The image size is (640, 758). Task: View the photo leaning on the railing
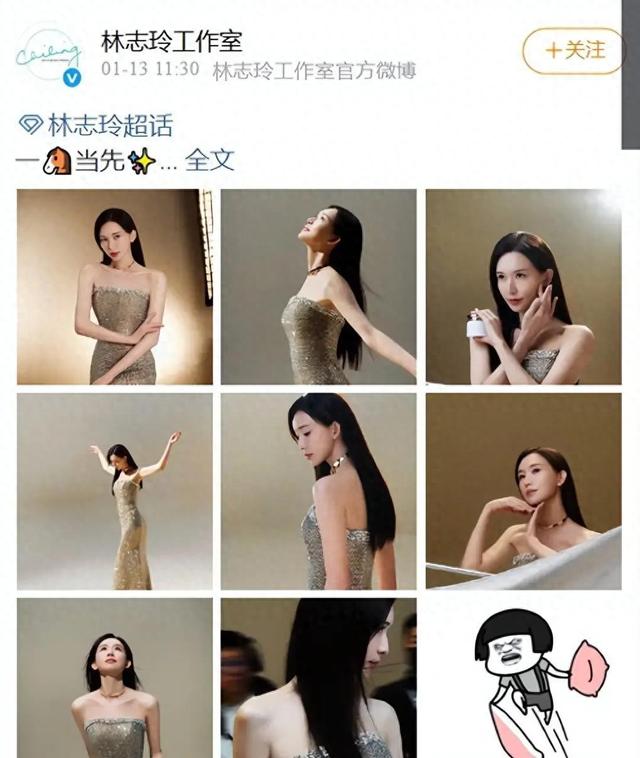tap(523, 491)
